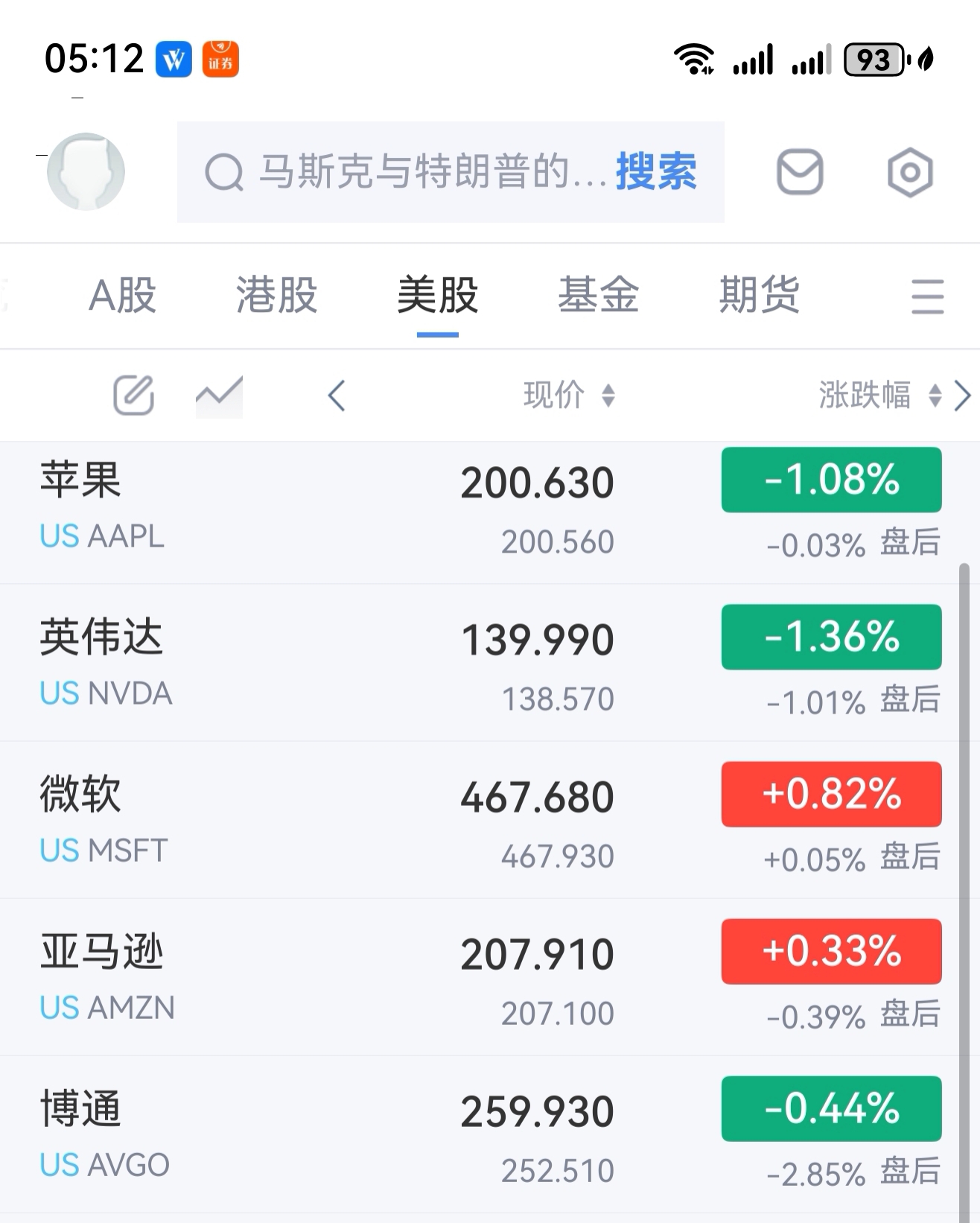Collapse columns using the left chevron
980x1223 pixels.
click(336, 396)
